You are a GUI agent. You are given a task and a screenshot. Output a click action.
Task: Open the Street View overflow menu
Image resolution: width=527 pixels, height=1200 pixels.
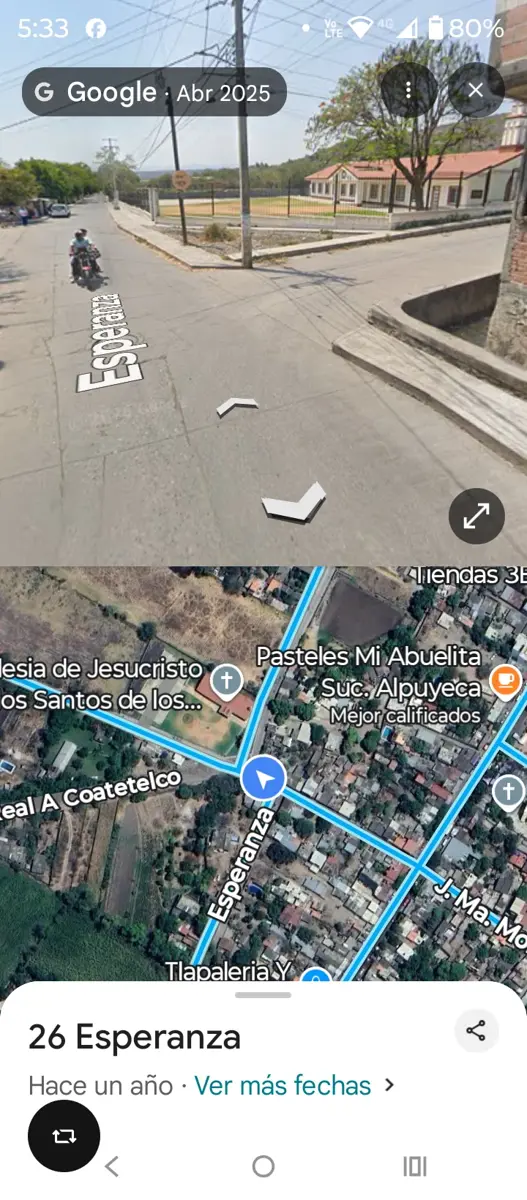click(408, 91)
